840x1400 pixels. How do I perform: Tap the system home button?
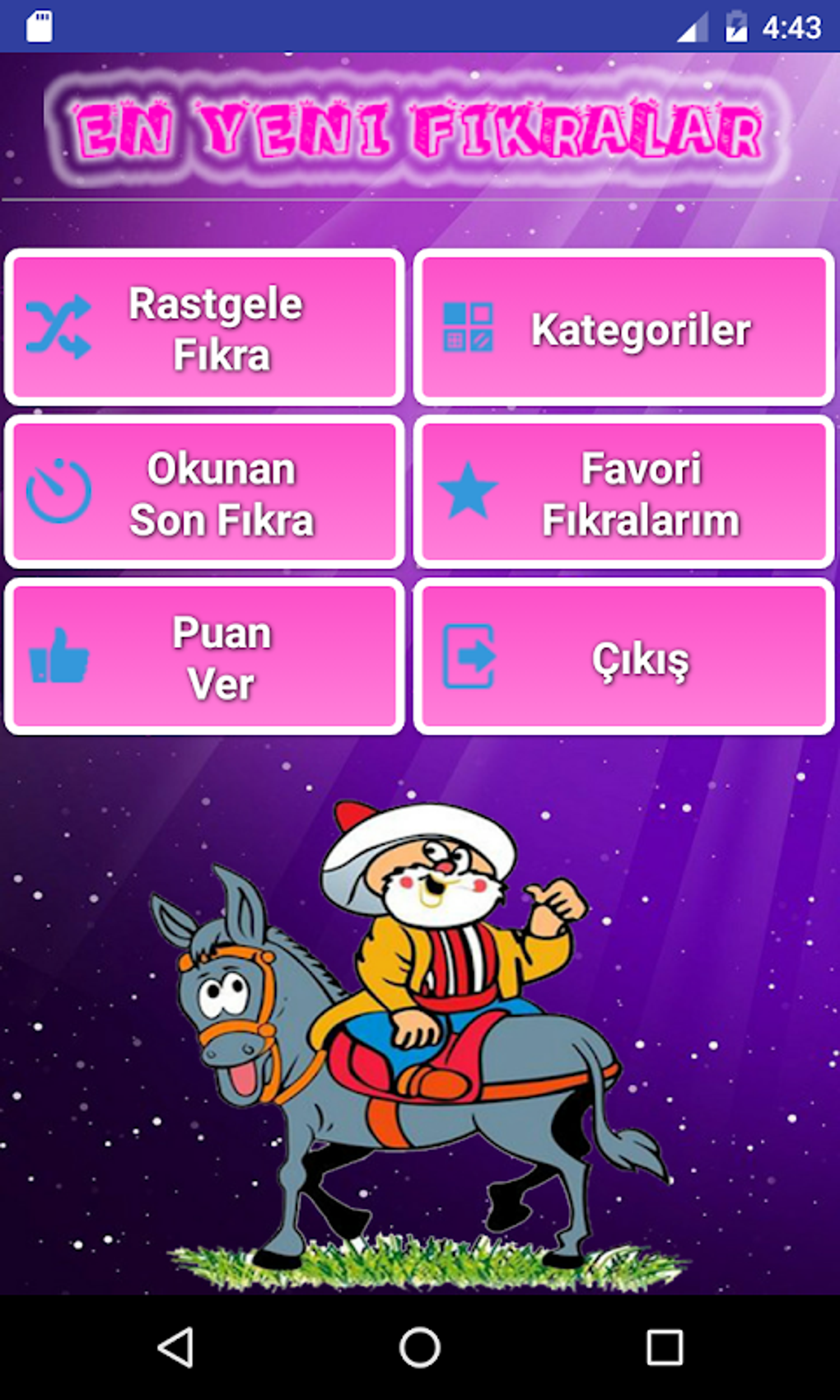420,1347
